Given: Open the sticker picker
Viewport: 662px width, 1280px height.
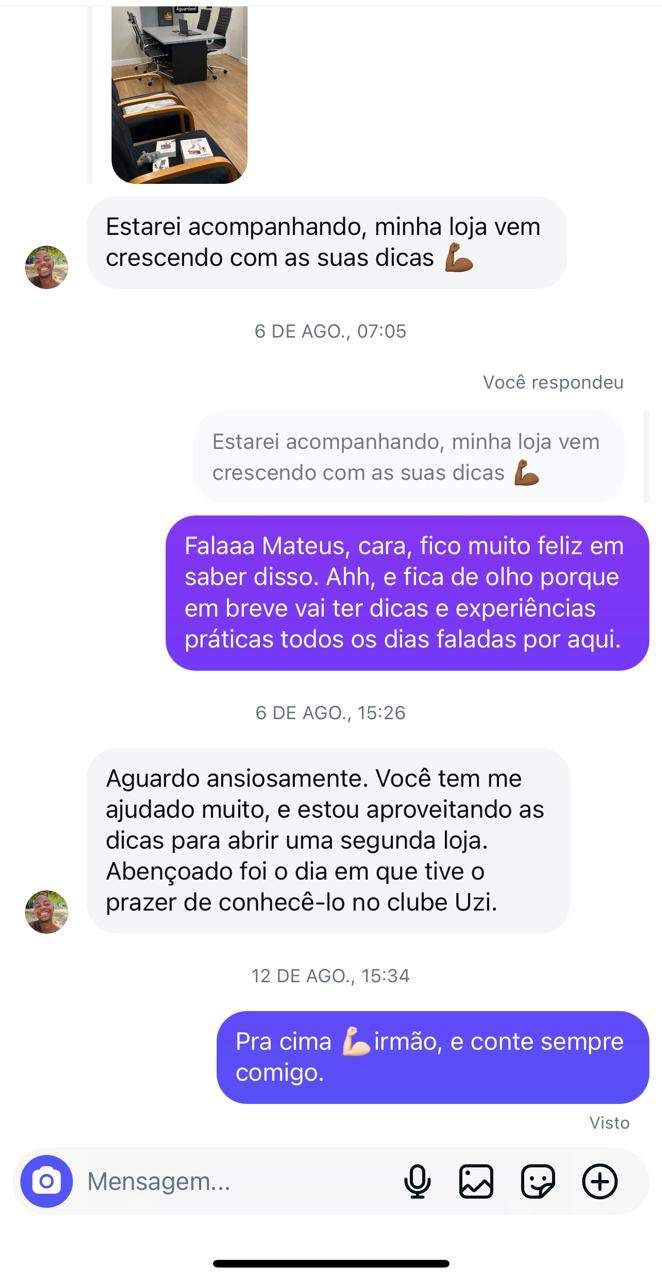Looking at the screenshot, I should coord(538,1182).
